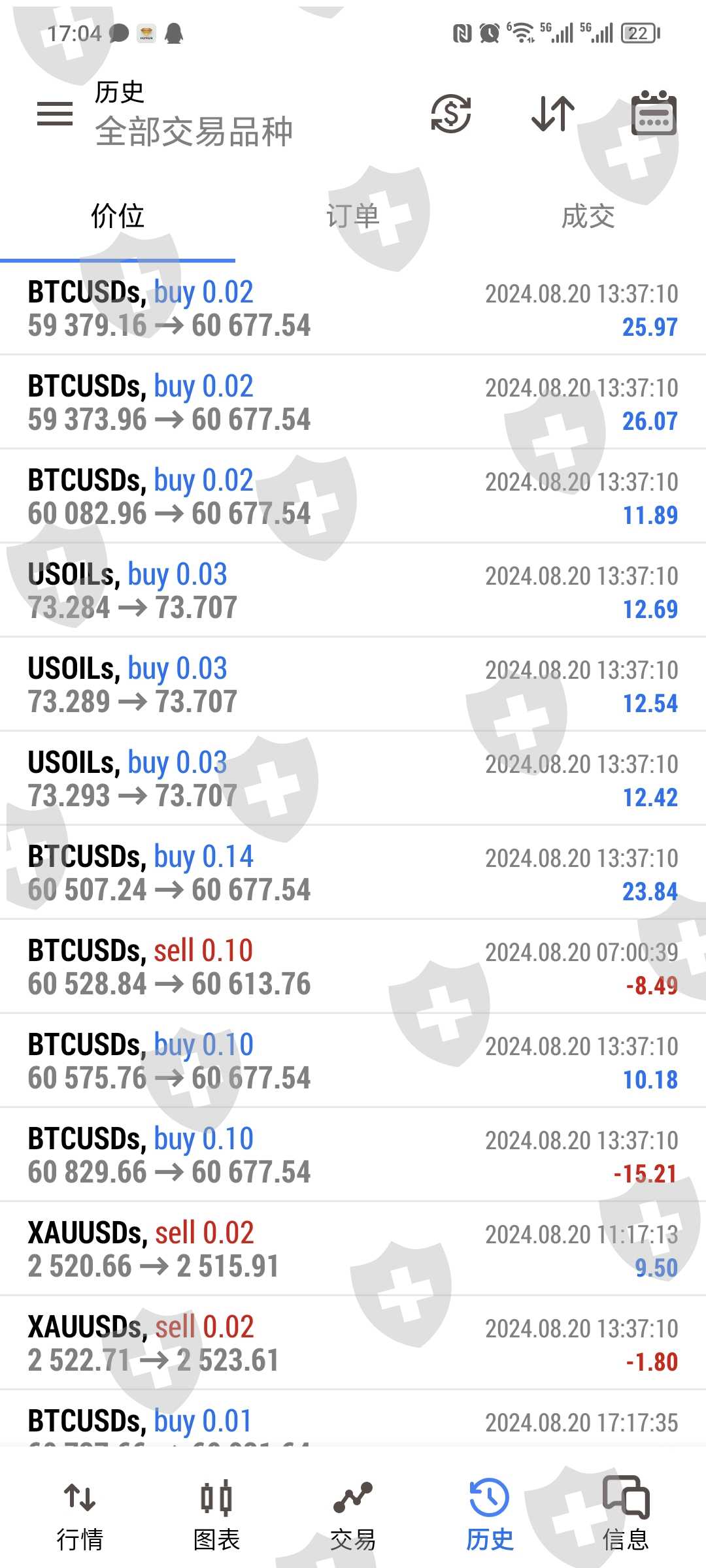Expand the XAUUSDs trade with profit 9.50
706x1568 pixels.
click(353, 1250)
